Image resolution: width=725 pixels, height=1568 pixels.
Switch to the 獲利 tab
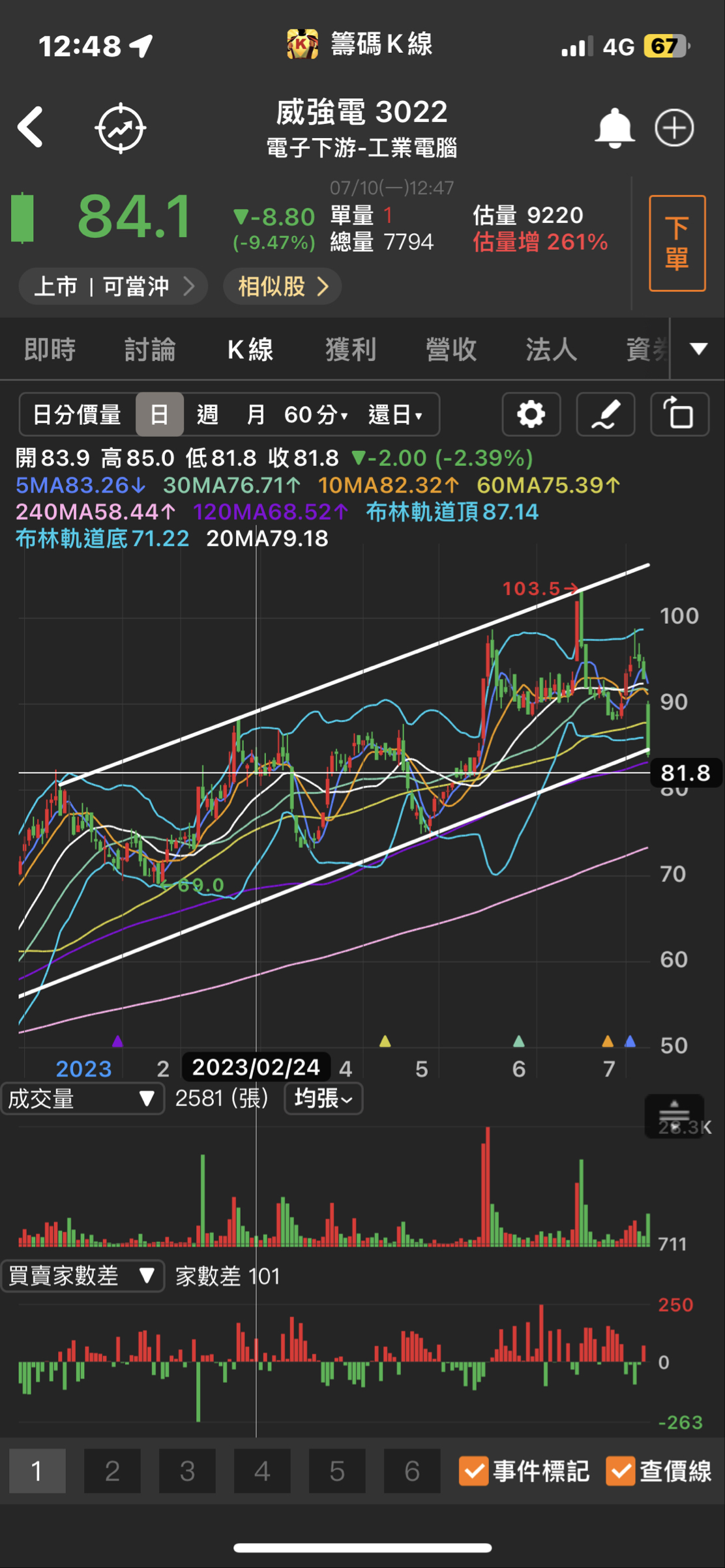[351, 349]
